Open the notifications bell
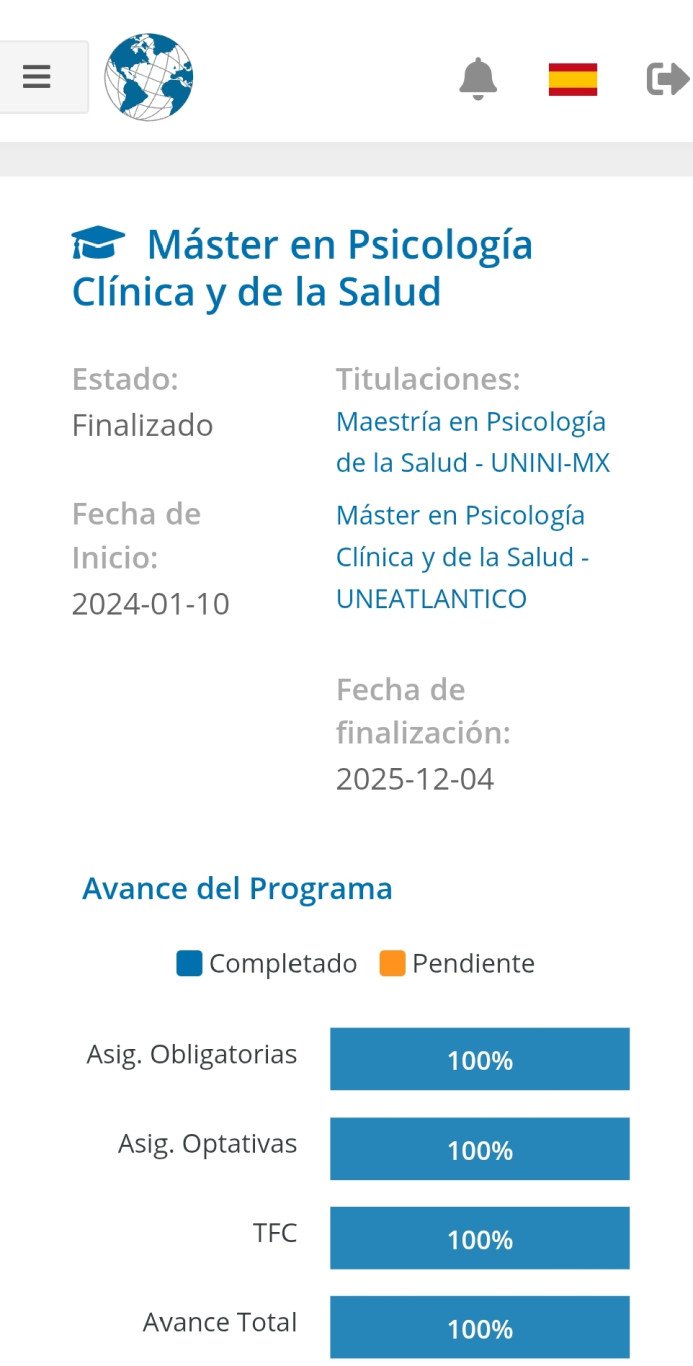Viewport: 693px width, 1366px height. pos(478,78)
